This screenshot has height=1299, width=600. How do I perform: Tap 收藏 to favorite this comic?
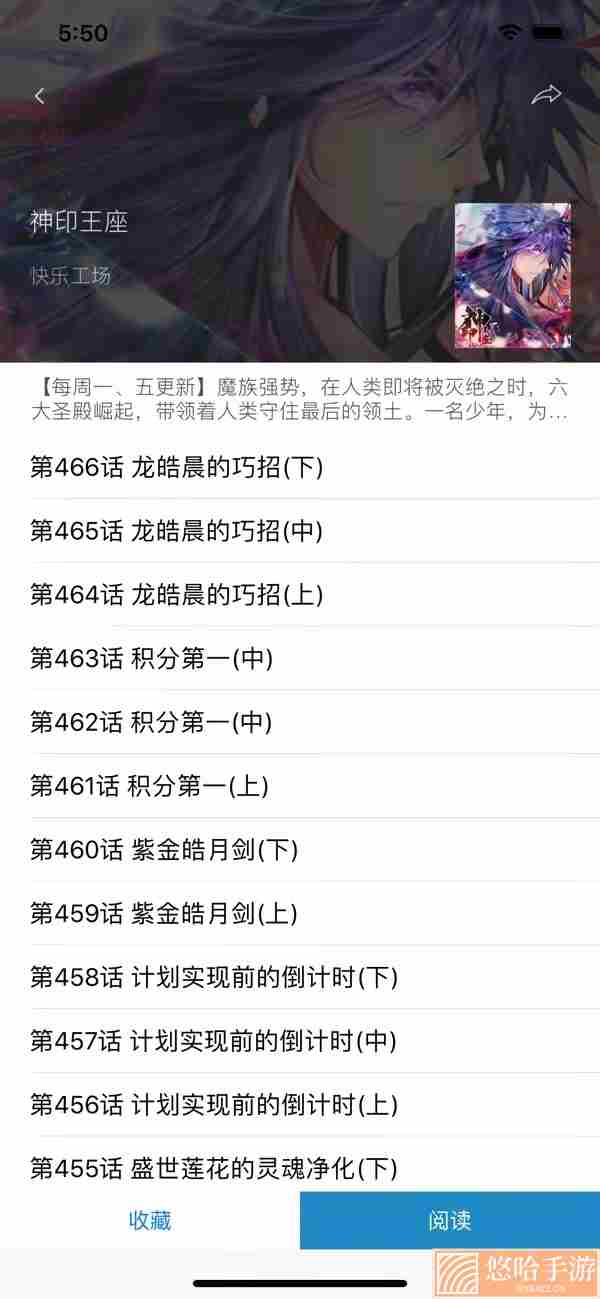[x=150, y=1221]
